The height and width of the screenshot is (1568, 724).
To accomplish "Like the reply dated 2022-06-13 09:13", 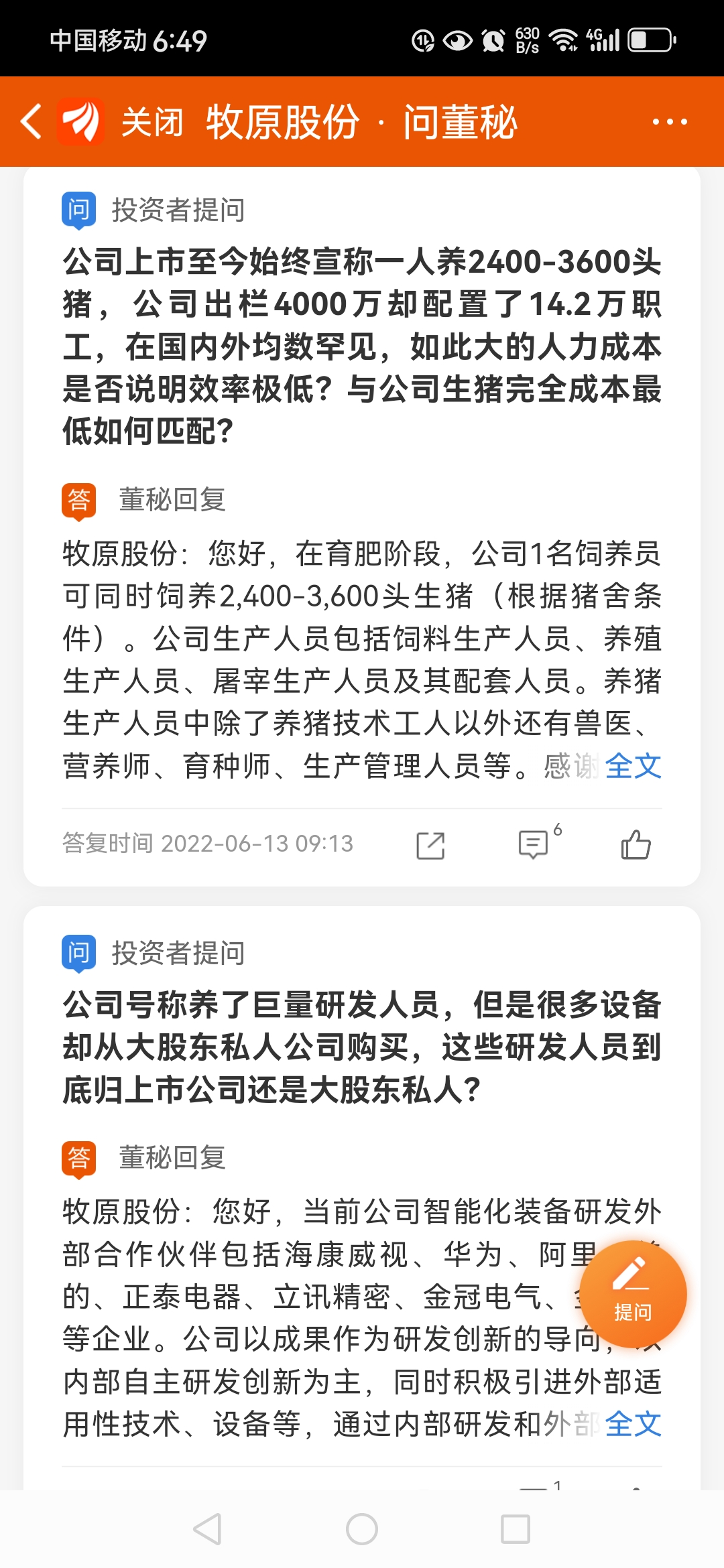I will pyautogui.click(x=636, y=844).
